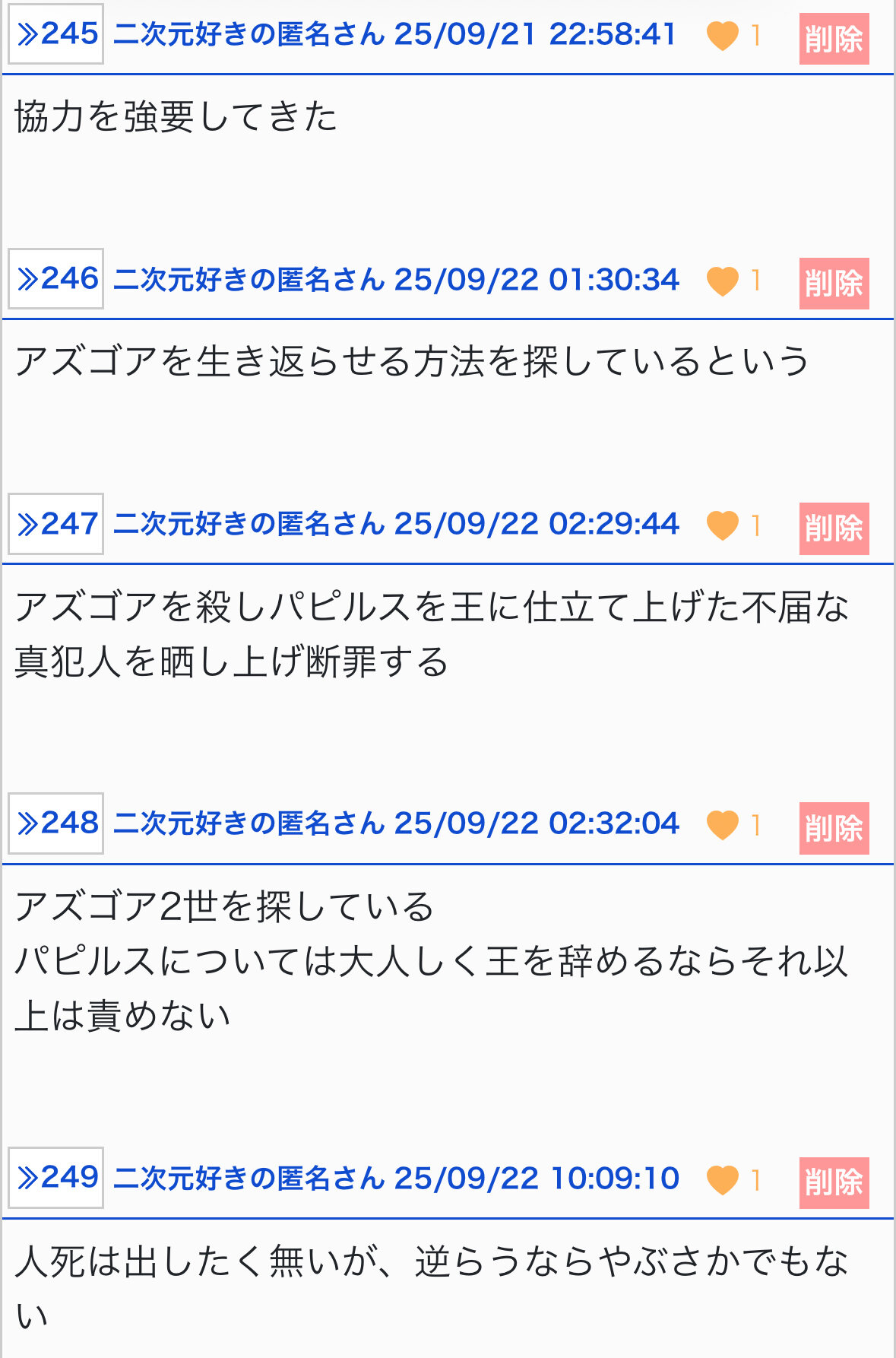Heart post 247
Viewport: 896px width, 1358px height.
722,525
